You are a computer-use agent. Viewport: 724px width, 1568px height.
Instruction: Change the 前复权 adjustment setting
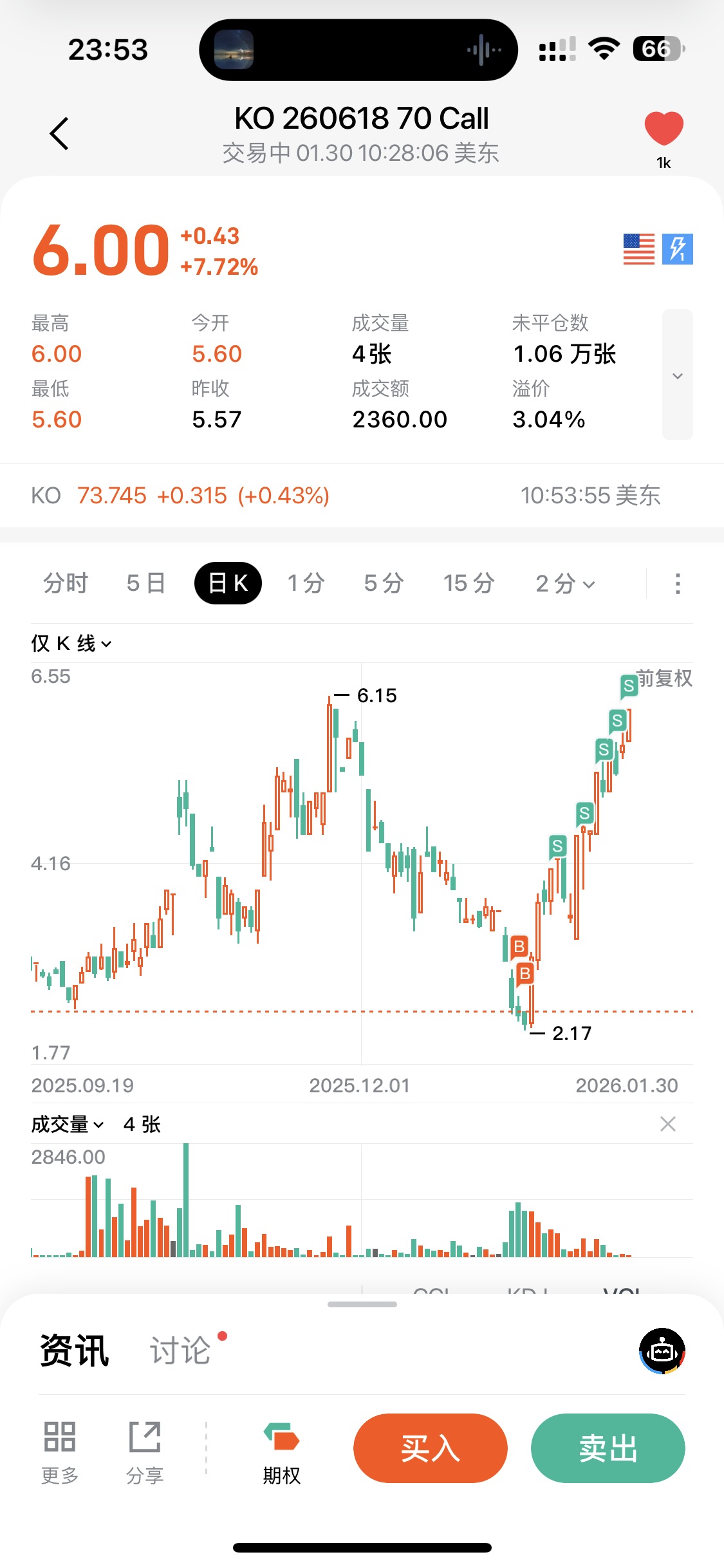(x=664, y=678)
